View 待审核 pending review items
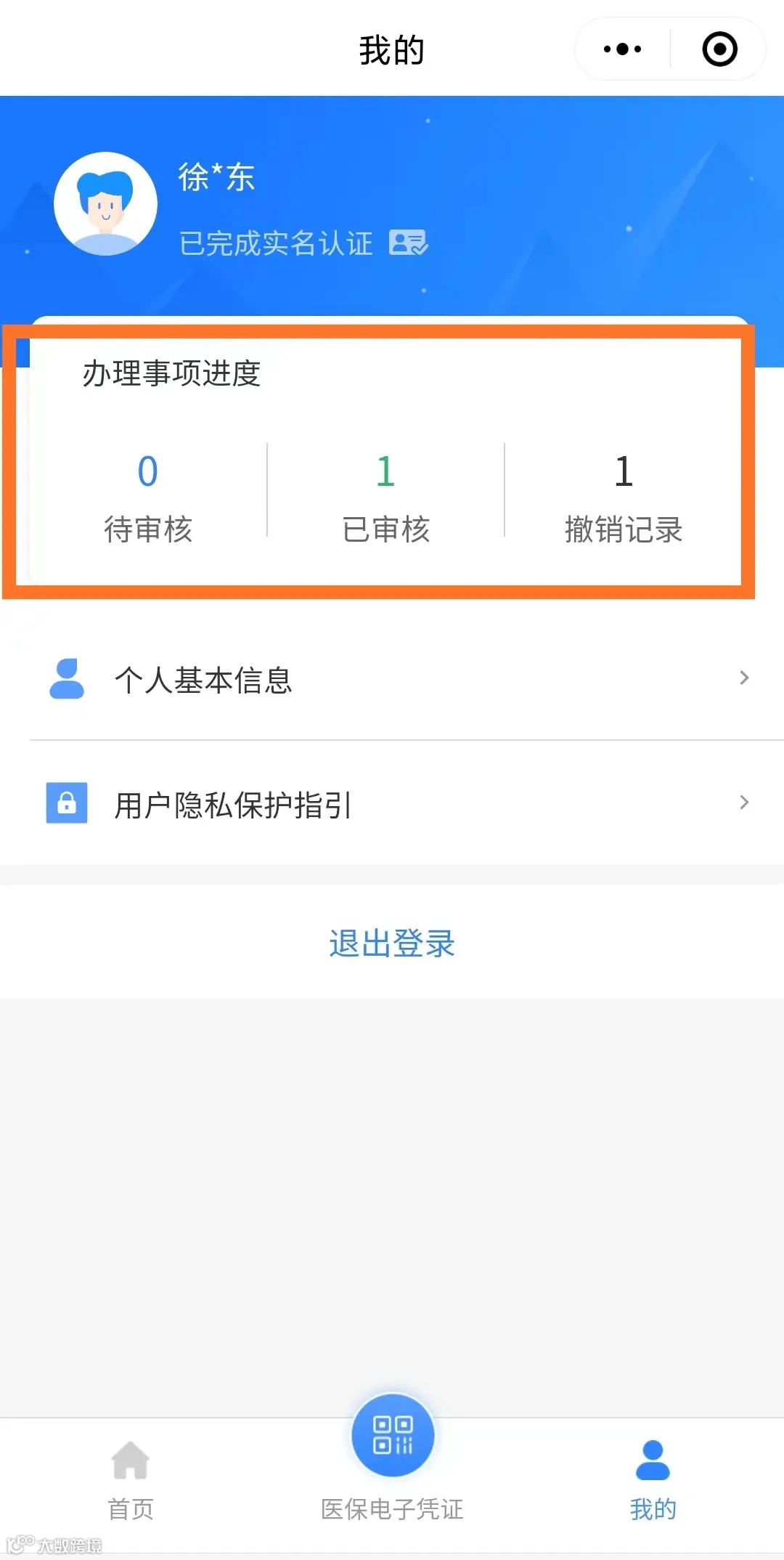 pos(148,498)
